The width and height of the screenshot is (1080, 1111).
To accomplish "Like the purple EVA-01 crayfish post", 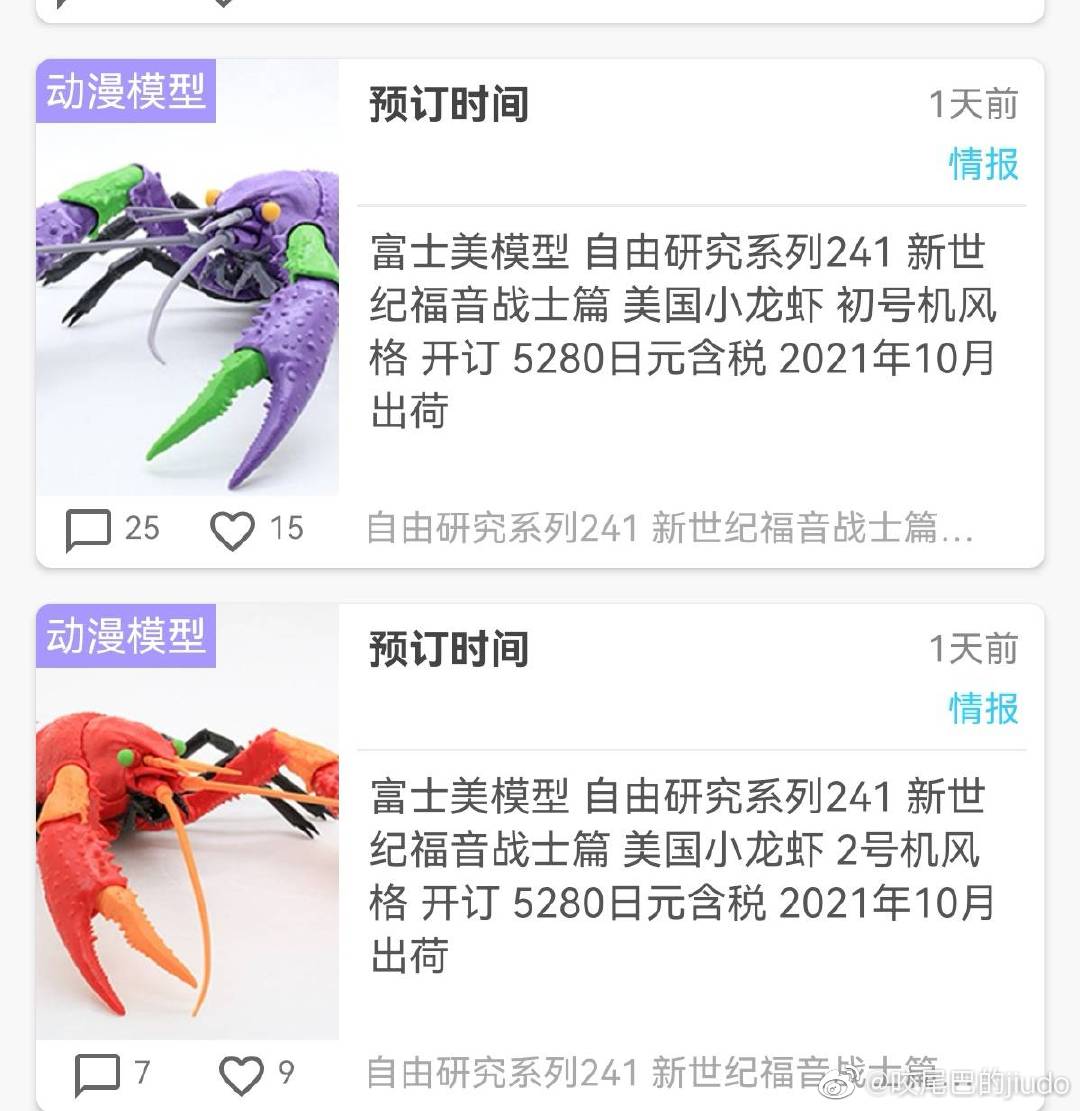I will pos(231,530).
